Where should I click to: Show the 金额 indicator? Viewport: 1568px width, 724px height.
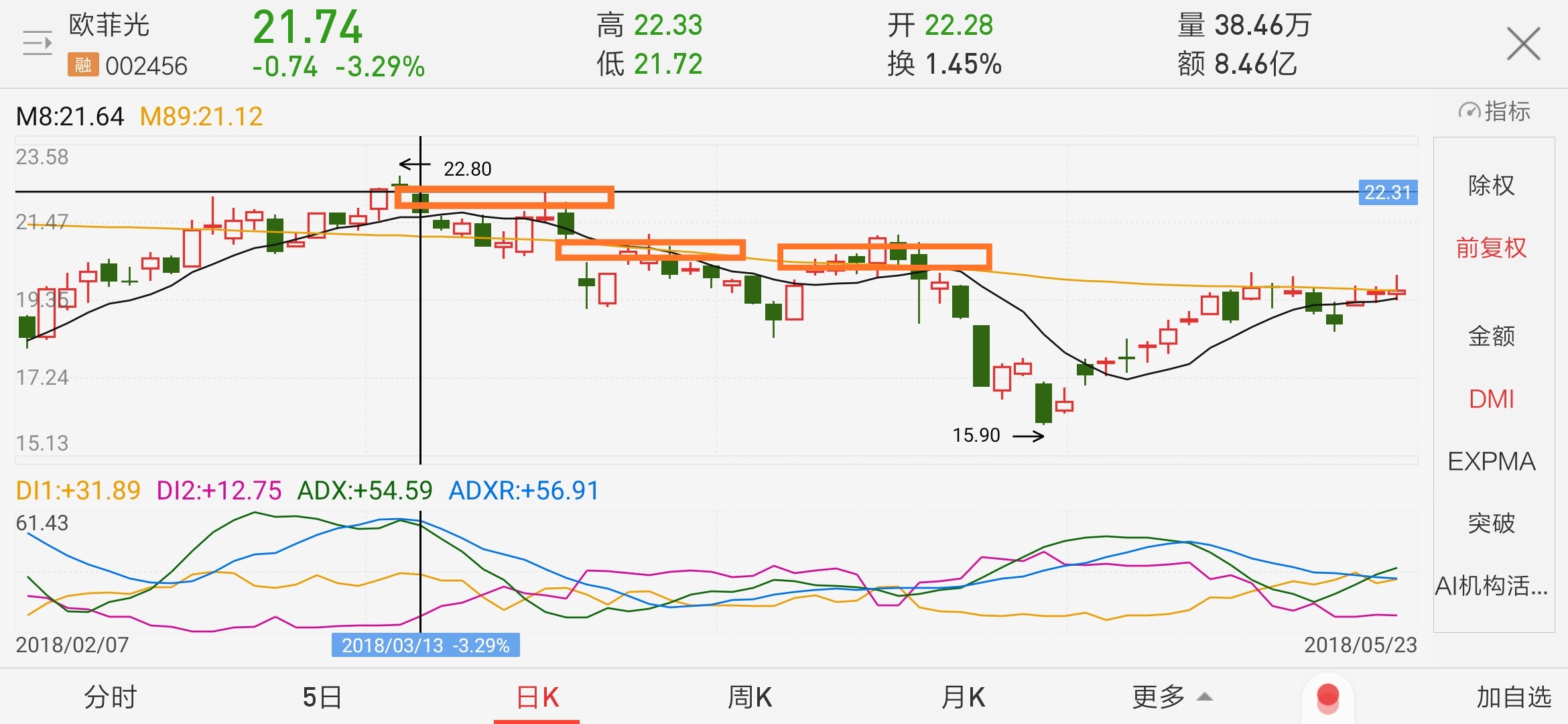[1492, 336]
